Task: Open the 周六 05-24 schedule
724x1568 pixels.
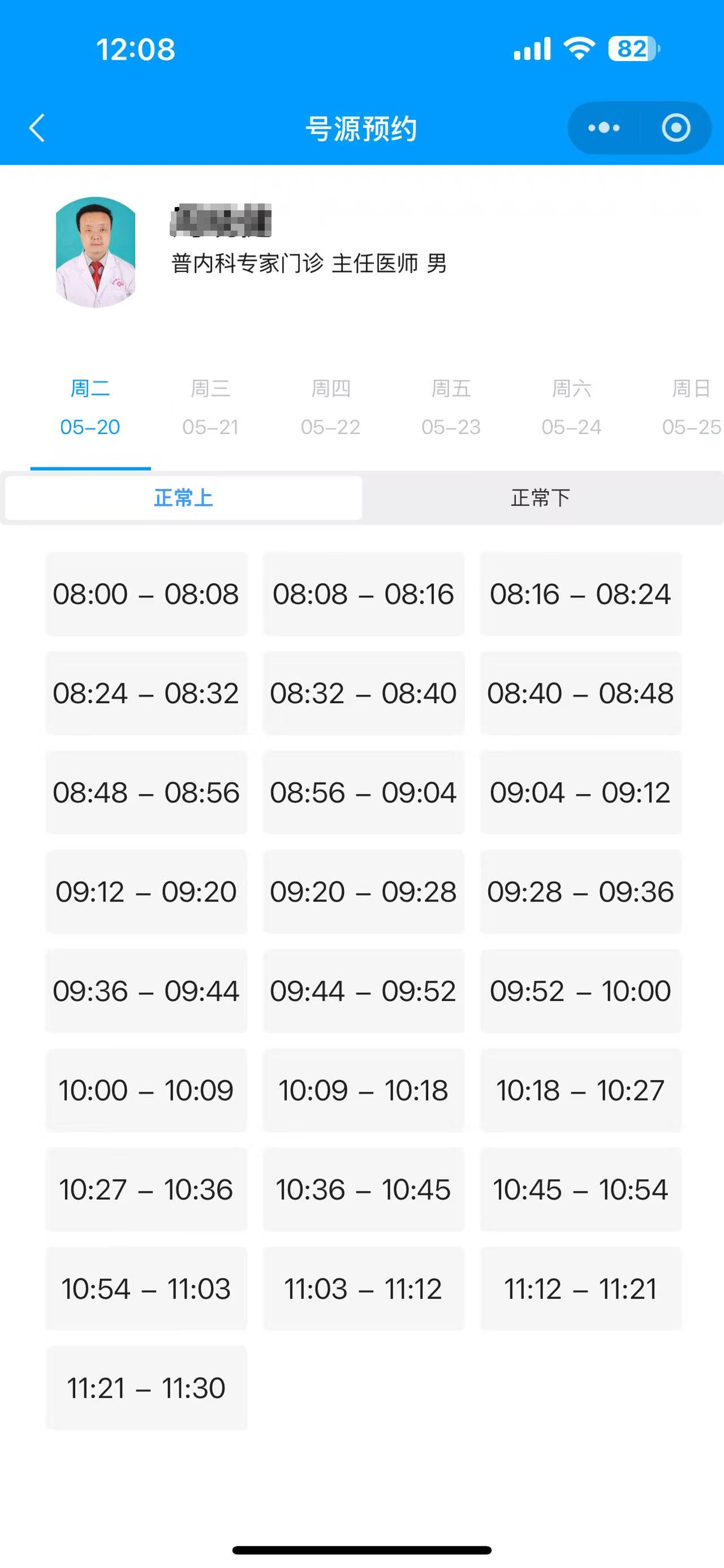Action: tap(571, 407)
